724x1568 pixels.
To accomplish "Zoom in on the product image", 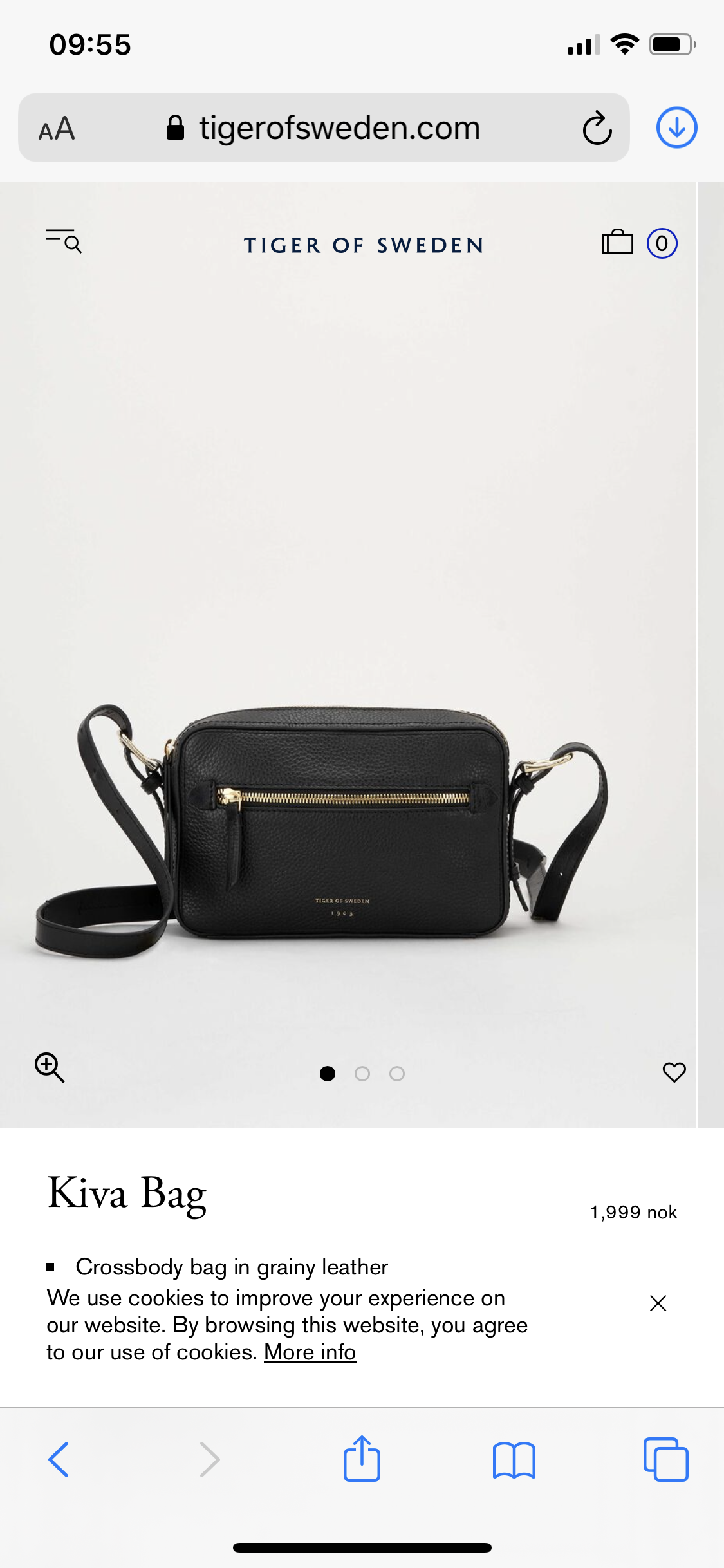I will coord(50,1068).
